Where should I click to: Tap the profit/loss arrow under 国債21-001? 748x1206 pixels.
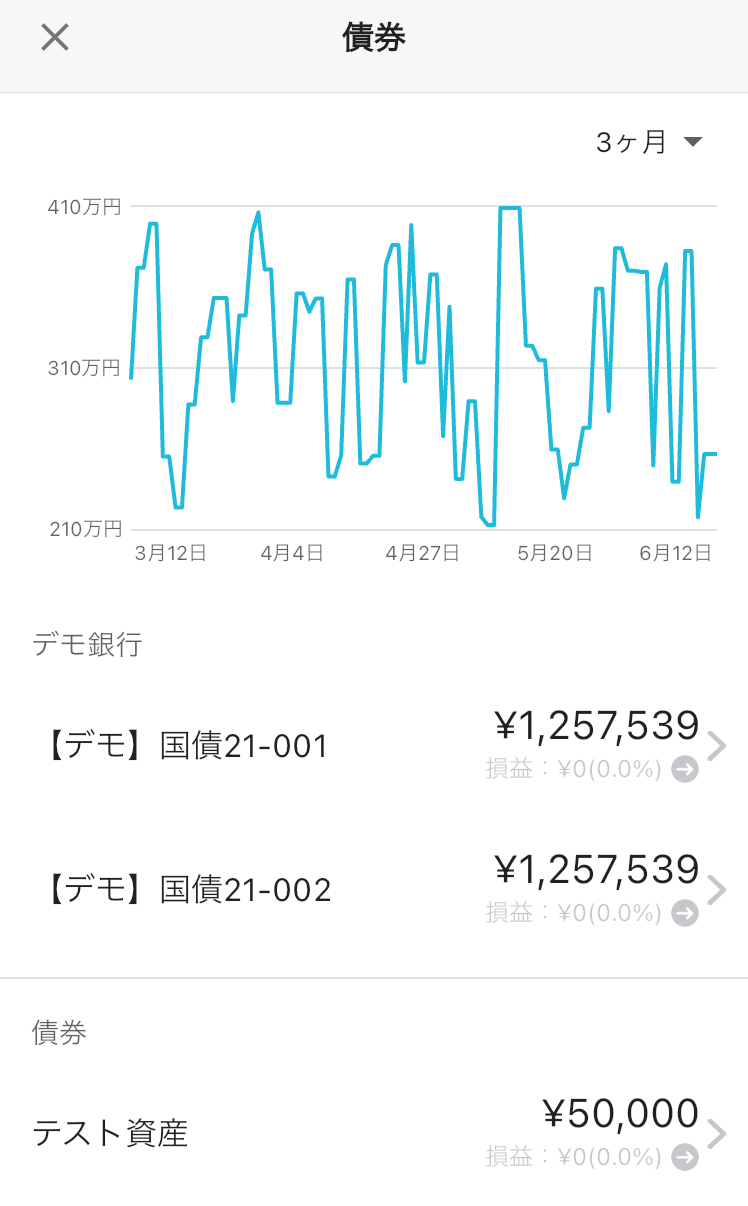685,770
